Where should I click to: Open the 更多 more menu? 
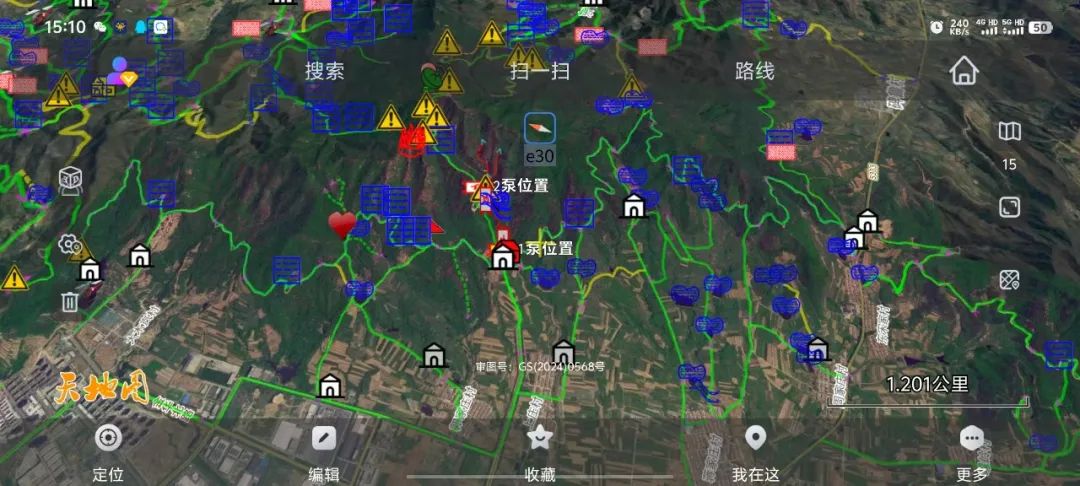[972, 448]
